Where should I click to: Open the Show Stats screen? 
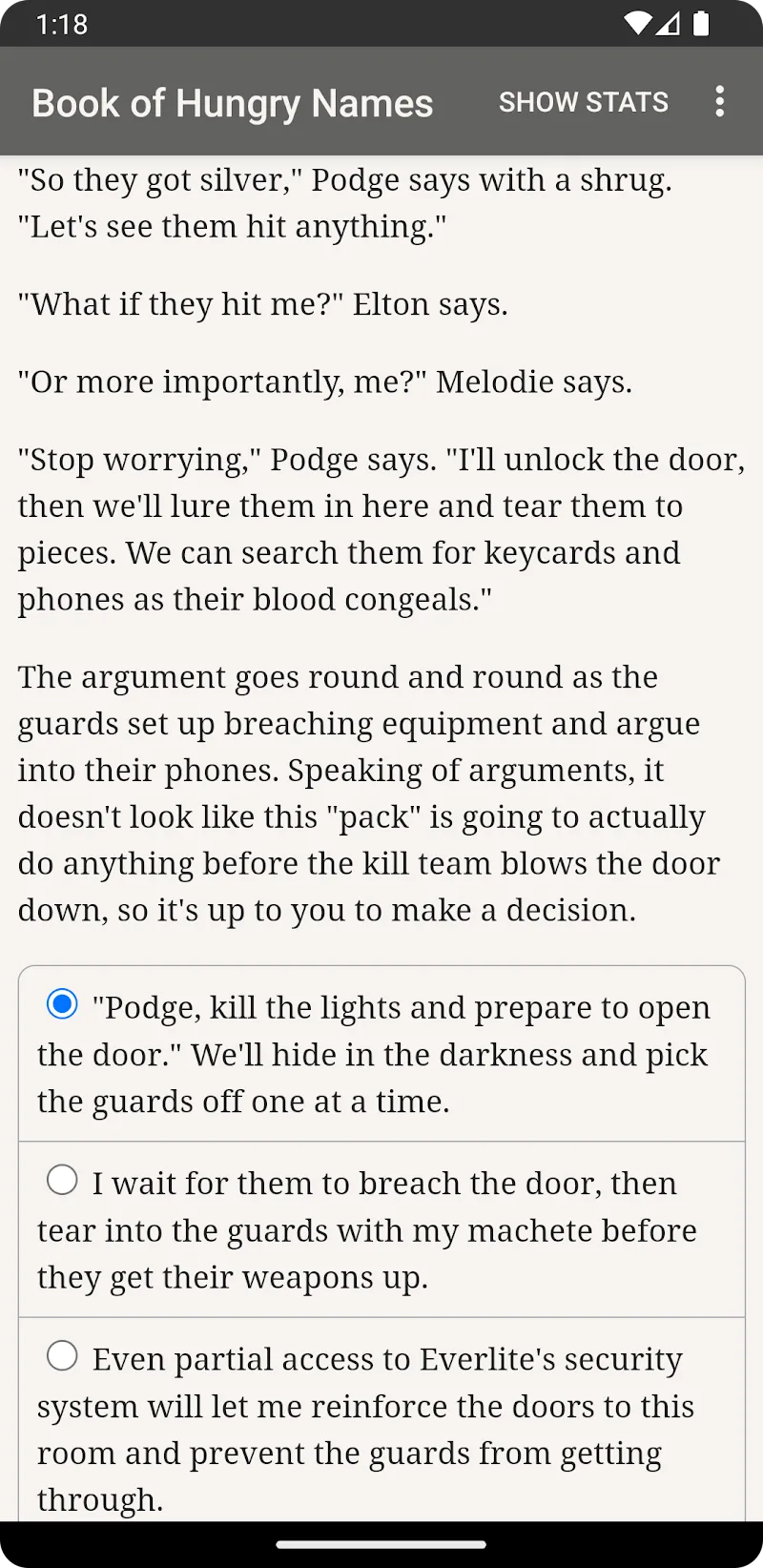pyautogui.click(x=583, y=102)
